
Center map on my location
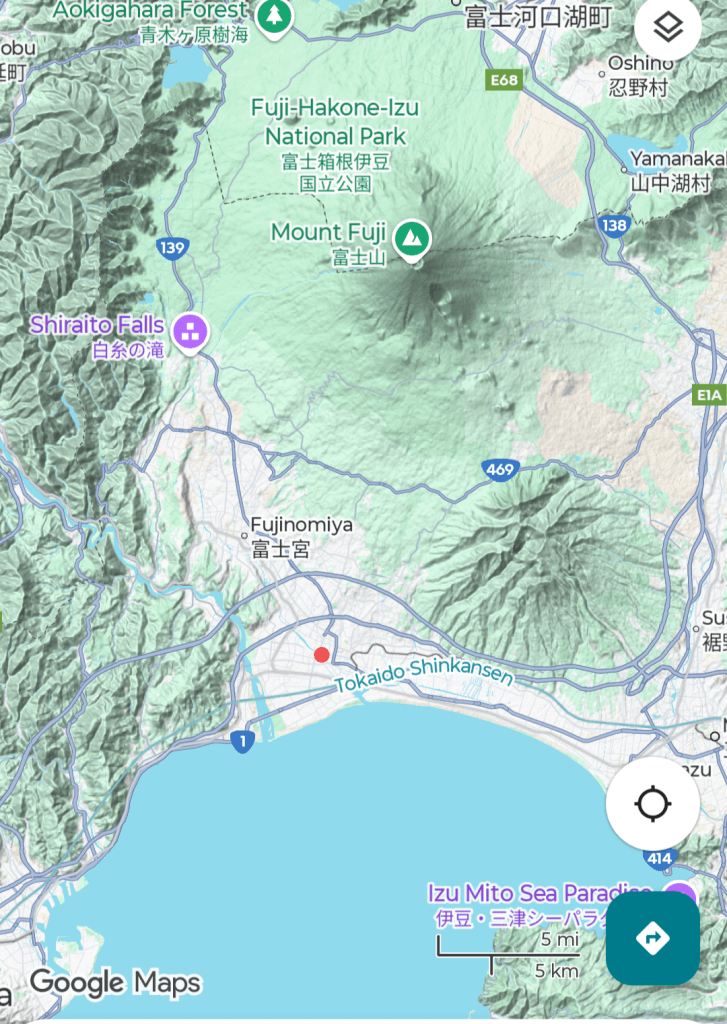tap(652, 803)
